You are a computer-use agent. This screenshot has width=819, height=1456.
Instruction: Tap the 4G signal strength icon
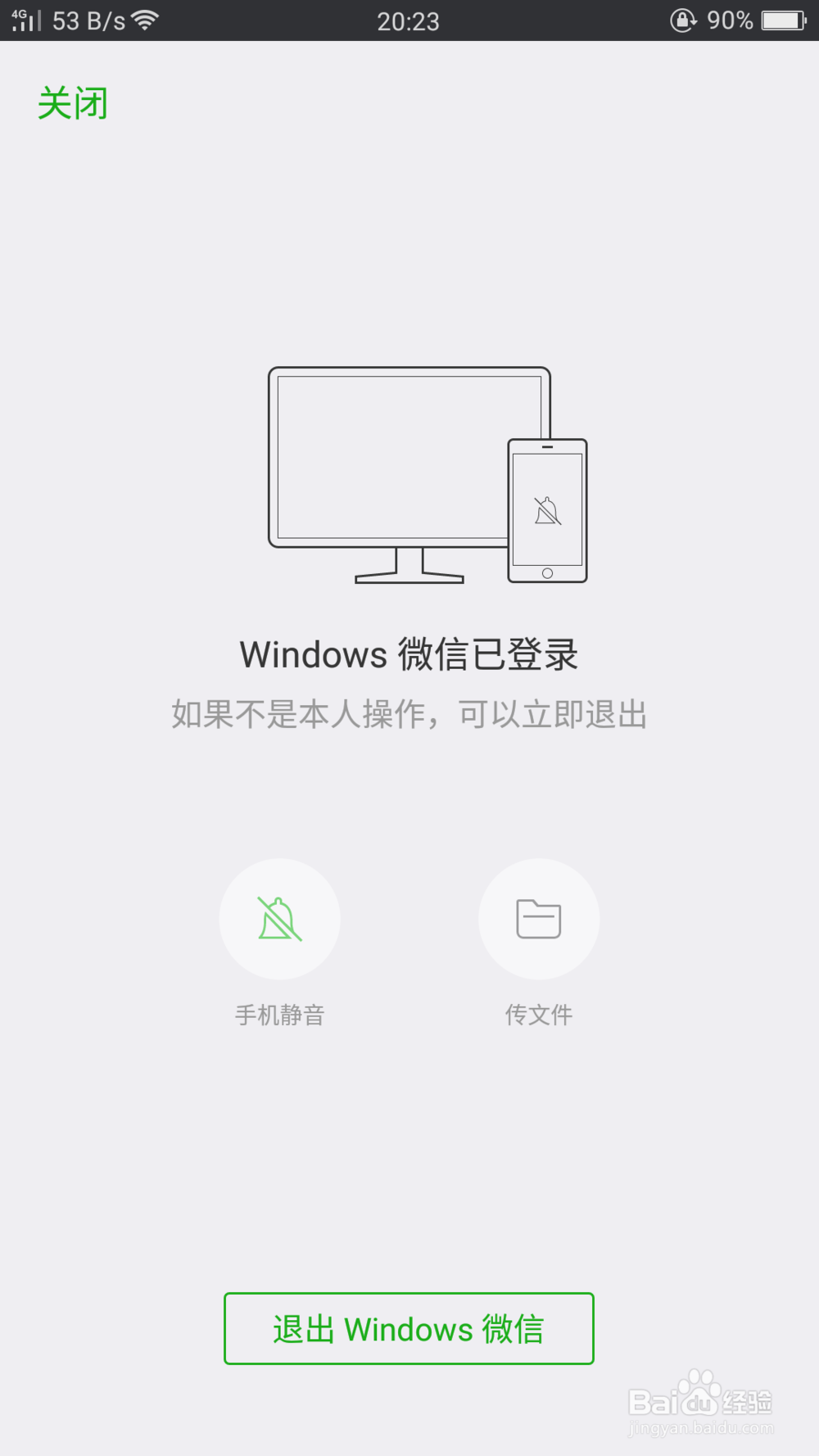click(25, 20)
